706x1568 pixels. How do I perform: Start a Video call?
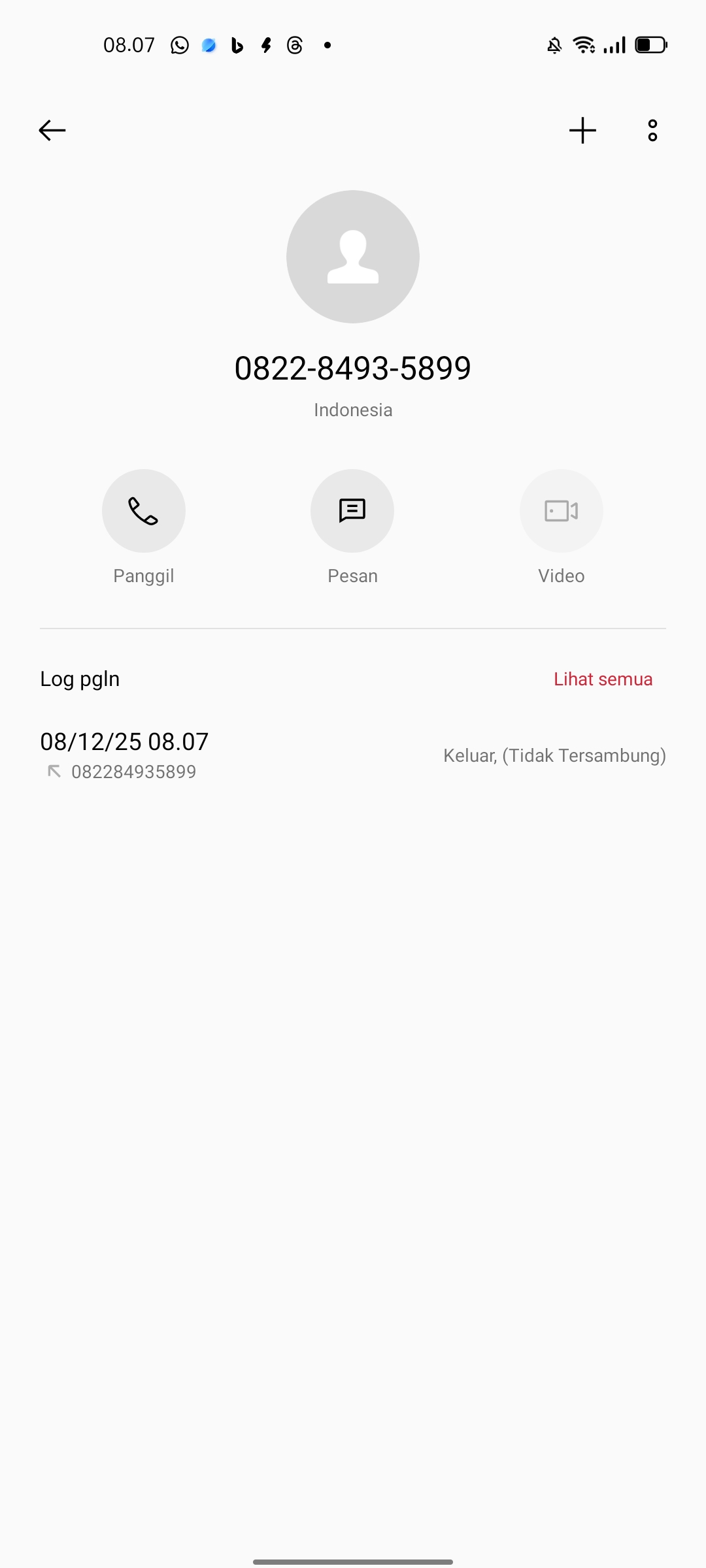[562, 511]
